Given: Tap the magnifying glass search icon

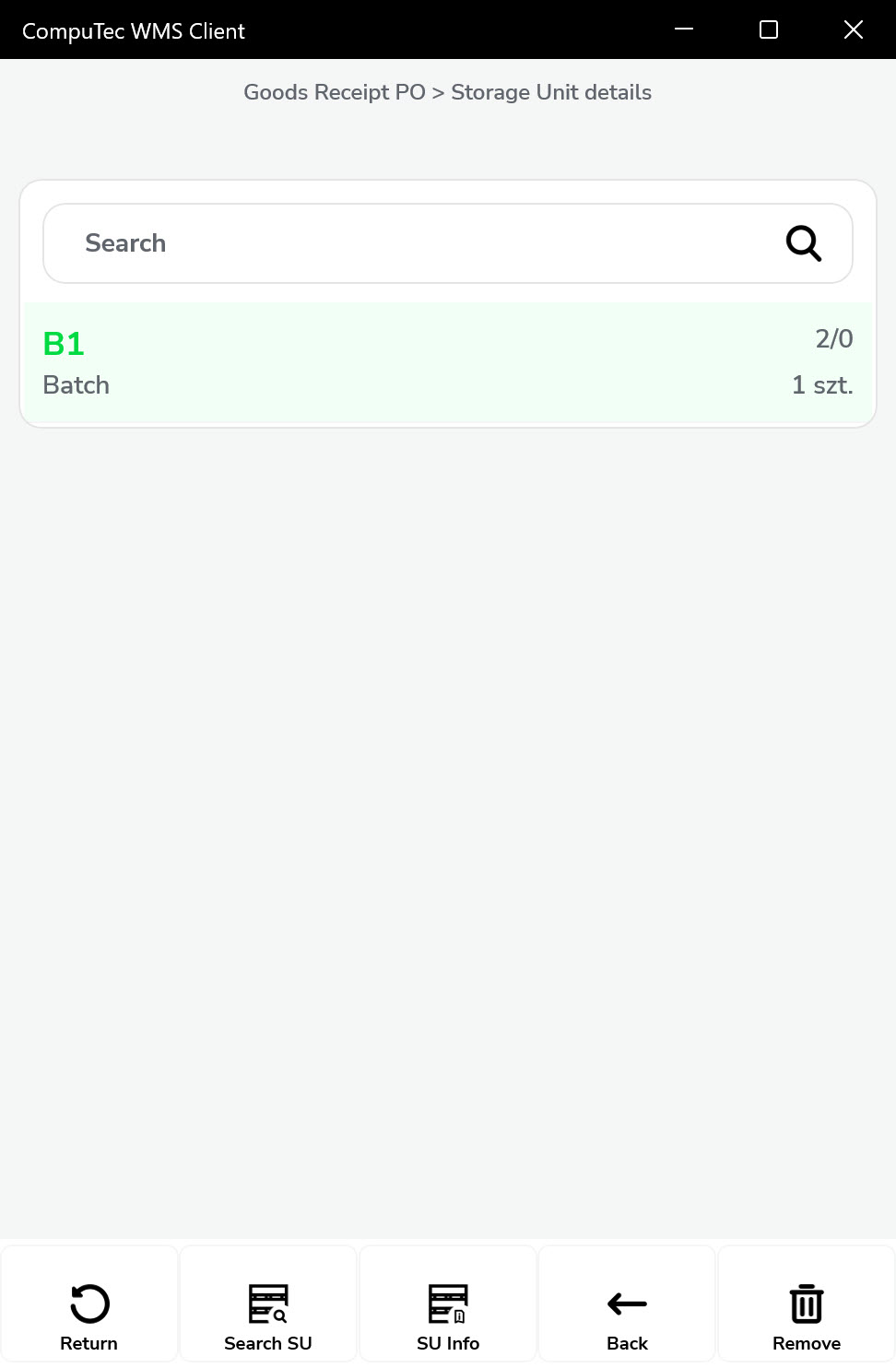Looking at the screenshot, I should [803, 243].
